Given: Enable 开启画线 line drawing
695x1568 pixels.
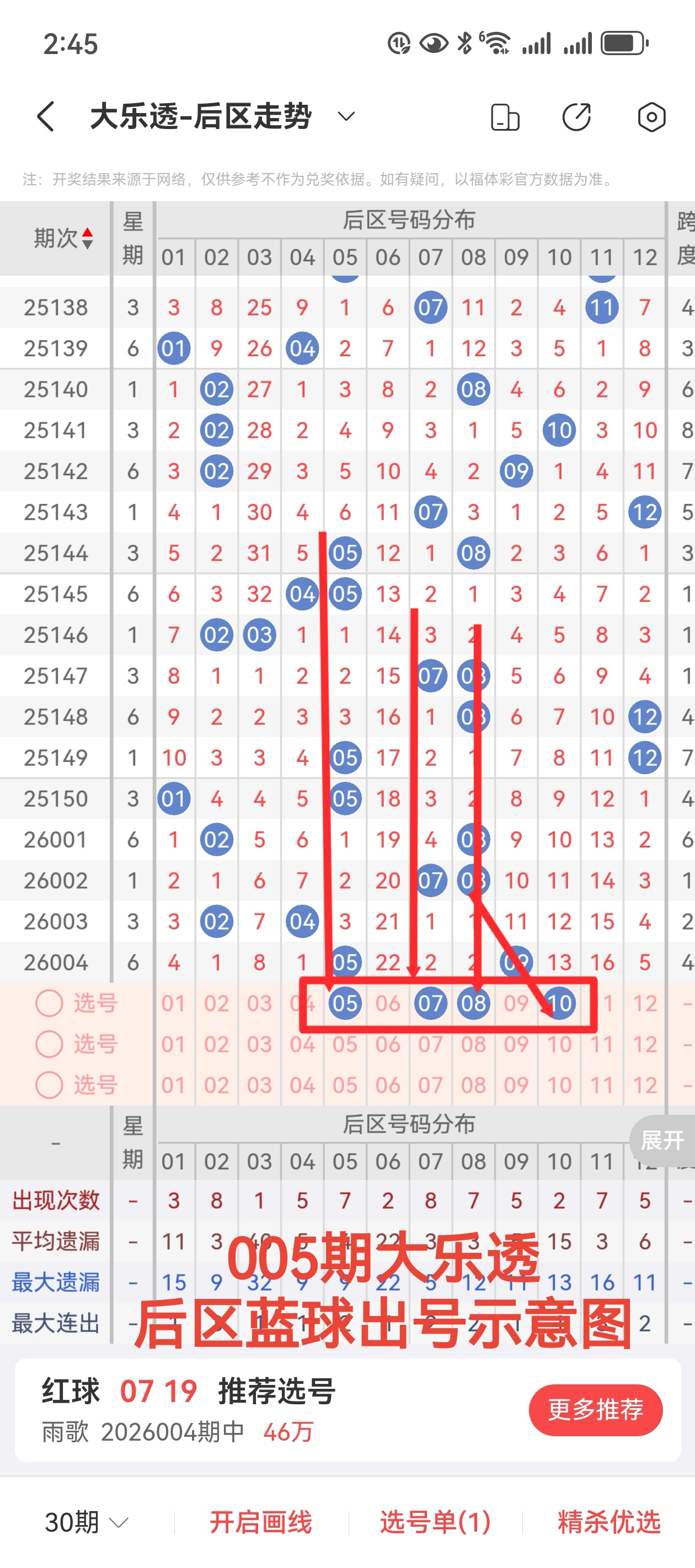Looking at the screenshot, I should (261, 1523).
